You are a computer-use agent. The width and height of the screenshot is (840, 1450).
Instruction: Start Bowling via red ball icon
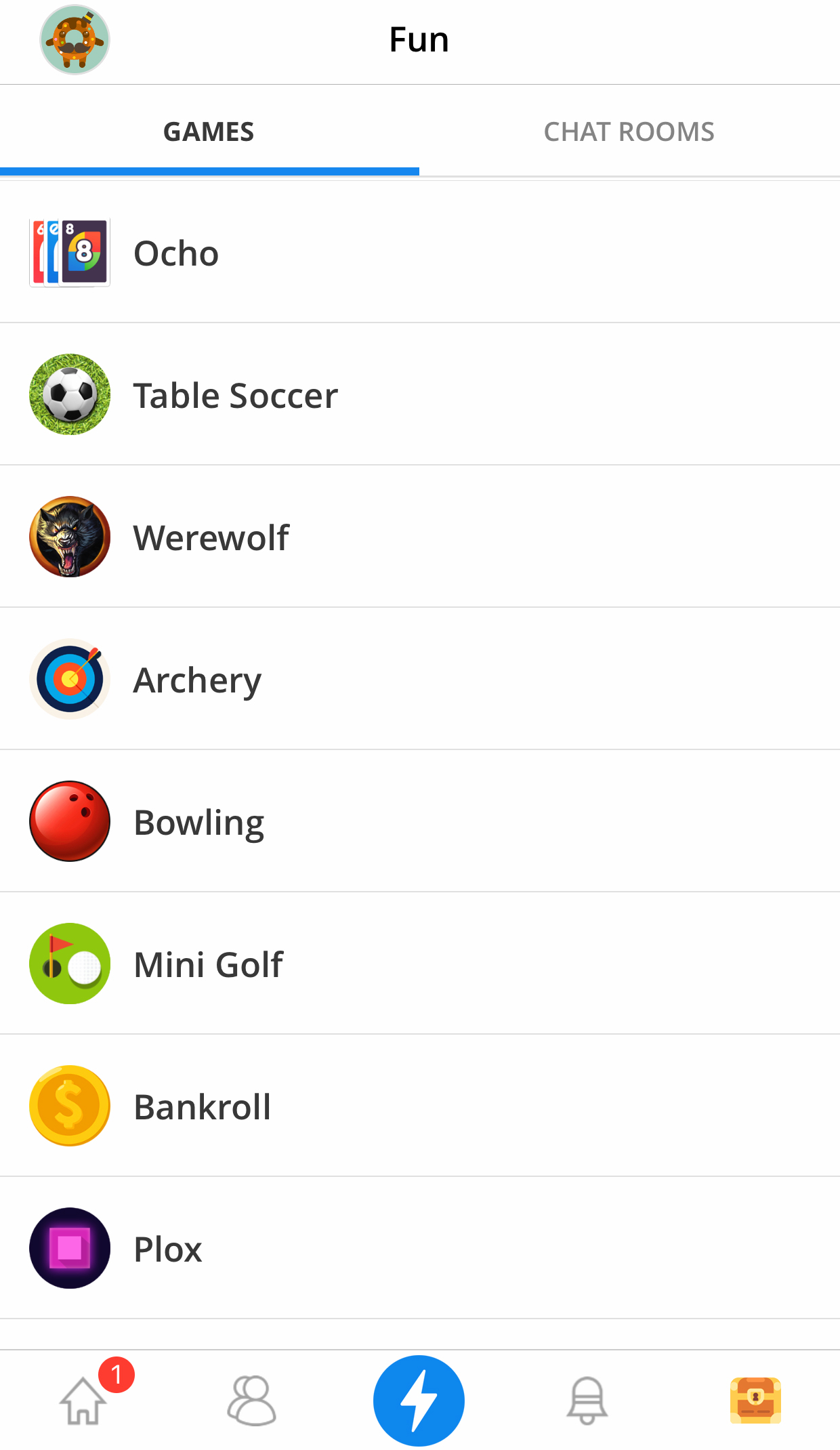(x=70, y=821)
